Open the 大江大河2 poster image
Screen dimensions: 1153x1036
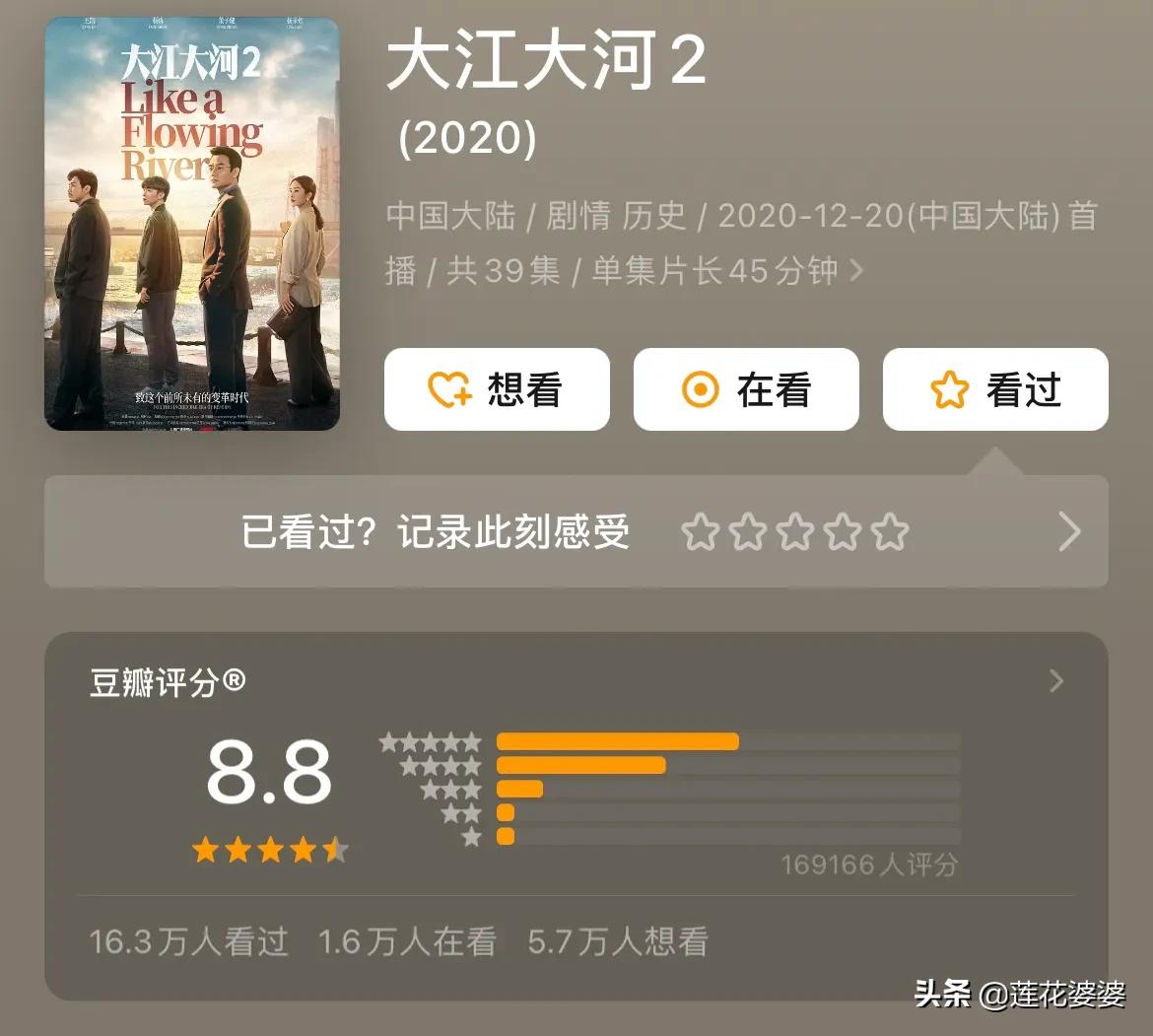tap(192, 224)
